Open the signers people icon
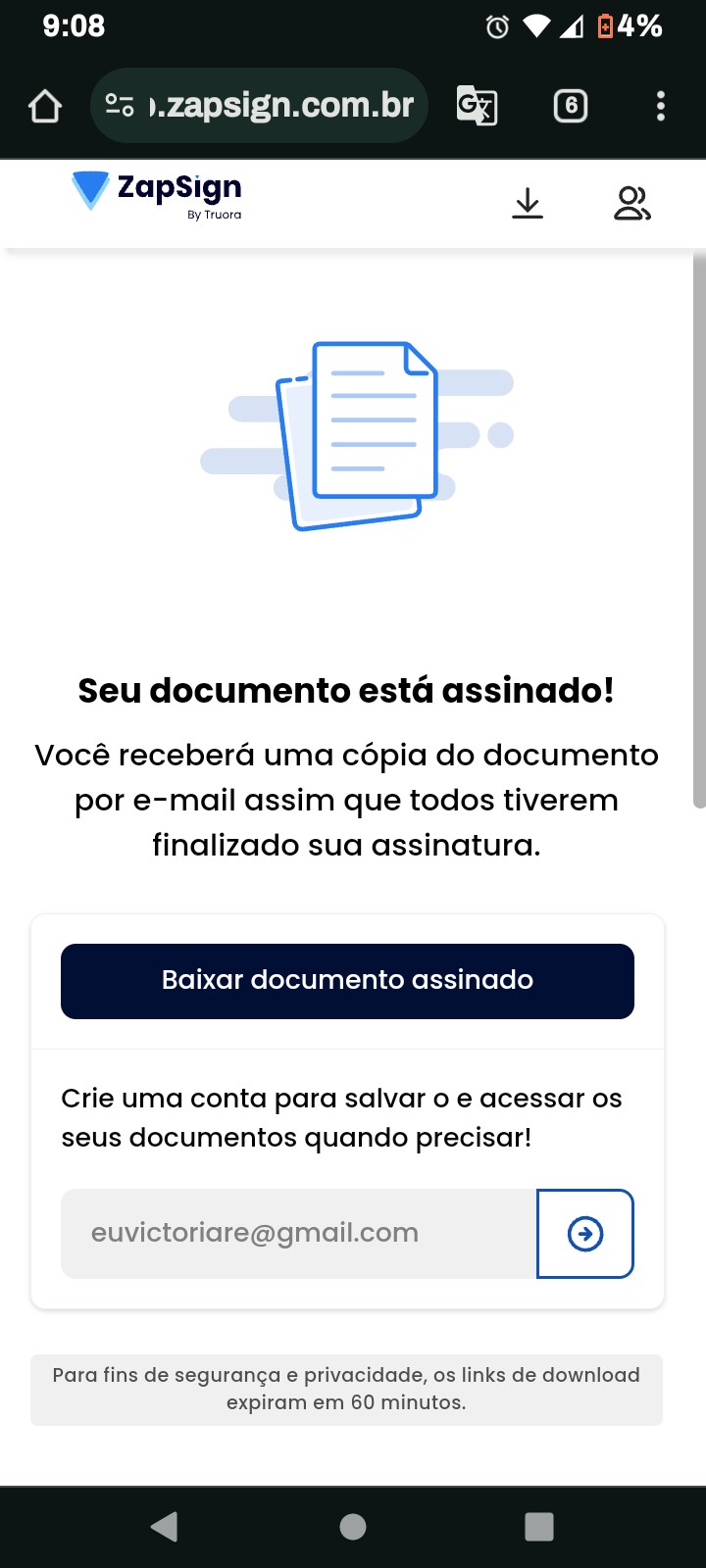The height and width of the screenshot is (1568, 706). 631,204
